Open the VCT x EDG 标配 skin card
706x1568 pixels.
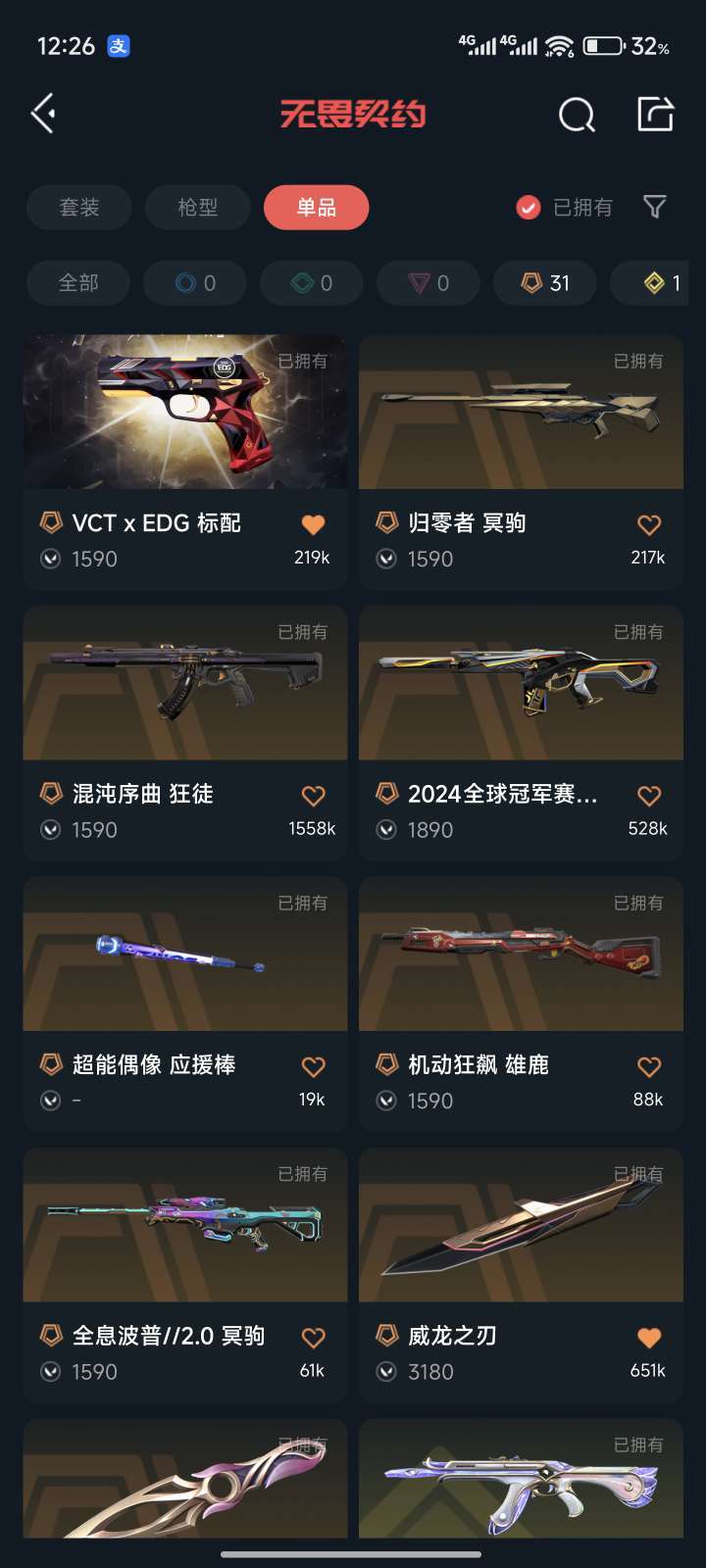[185, 462]
